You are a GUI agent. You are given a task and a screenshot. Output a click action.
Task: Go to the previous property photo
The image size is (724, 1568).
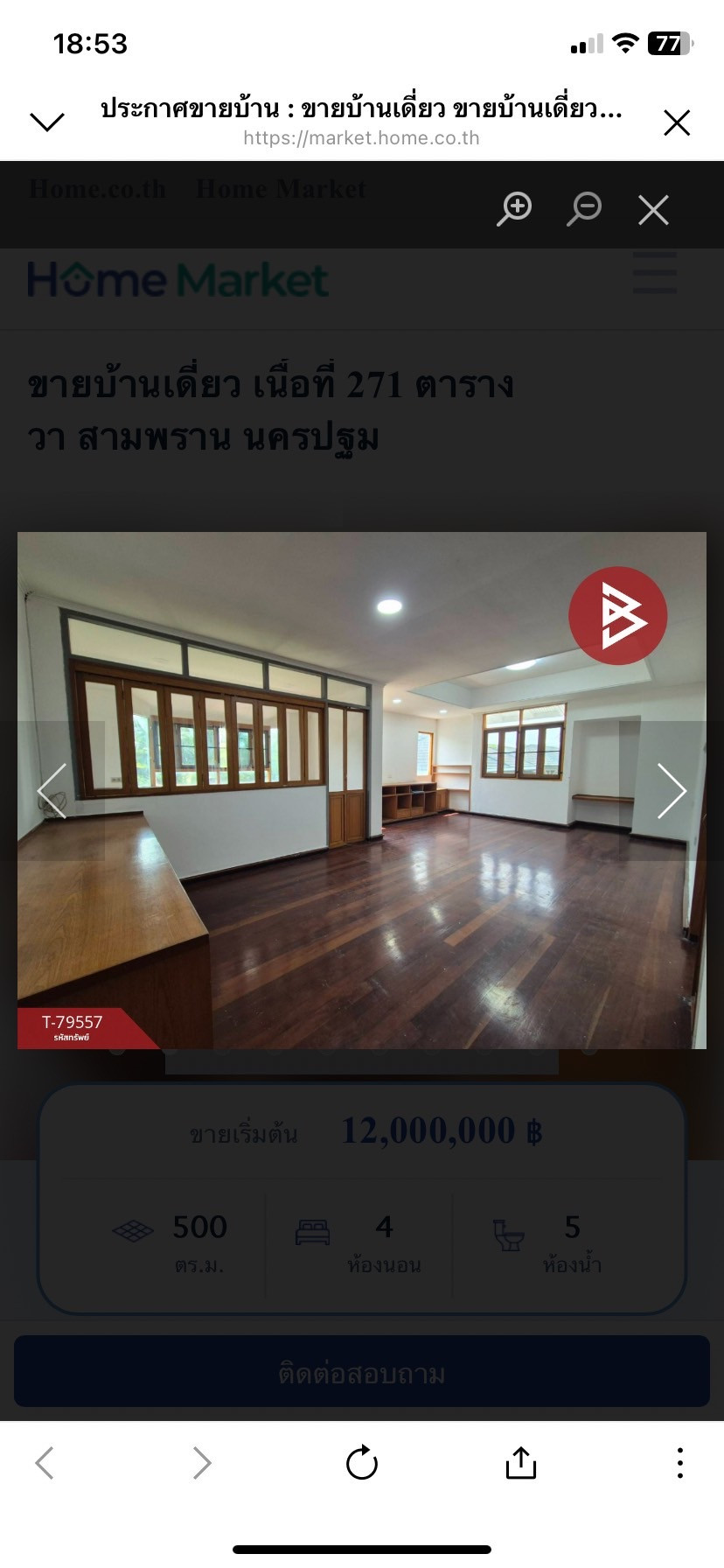[52, 791]
